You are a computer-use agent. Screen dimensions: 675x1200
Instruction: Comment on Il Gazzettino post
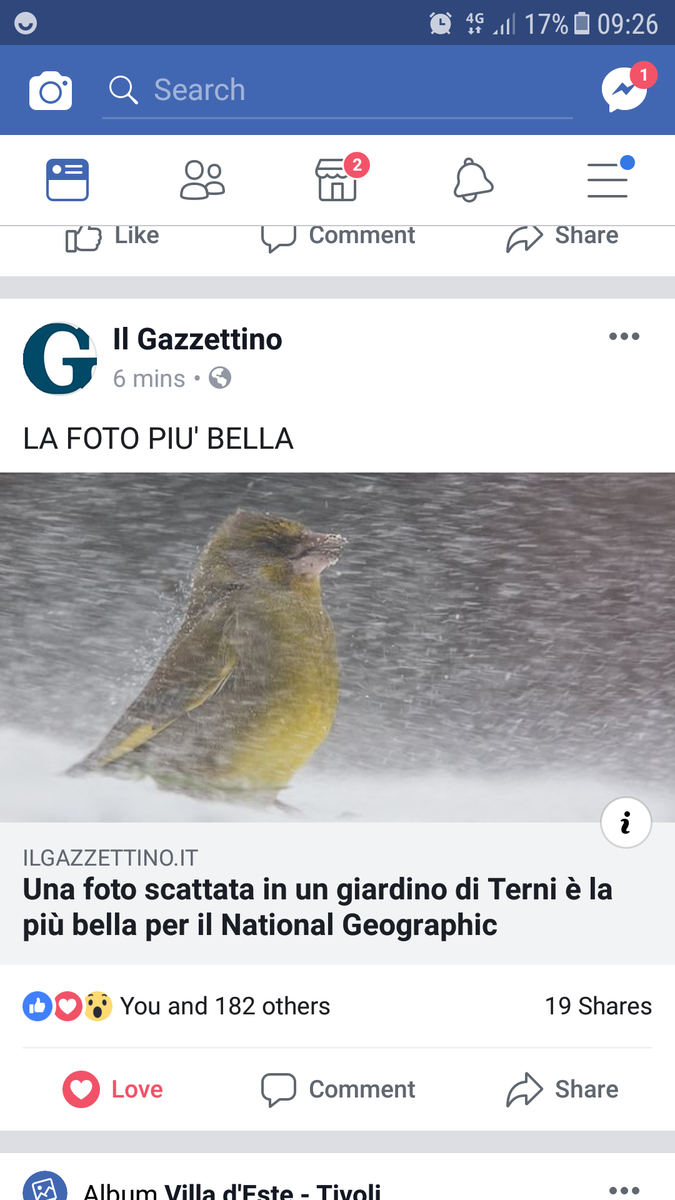tap(338, 1089)
